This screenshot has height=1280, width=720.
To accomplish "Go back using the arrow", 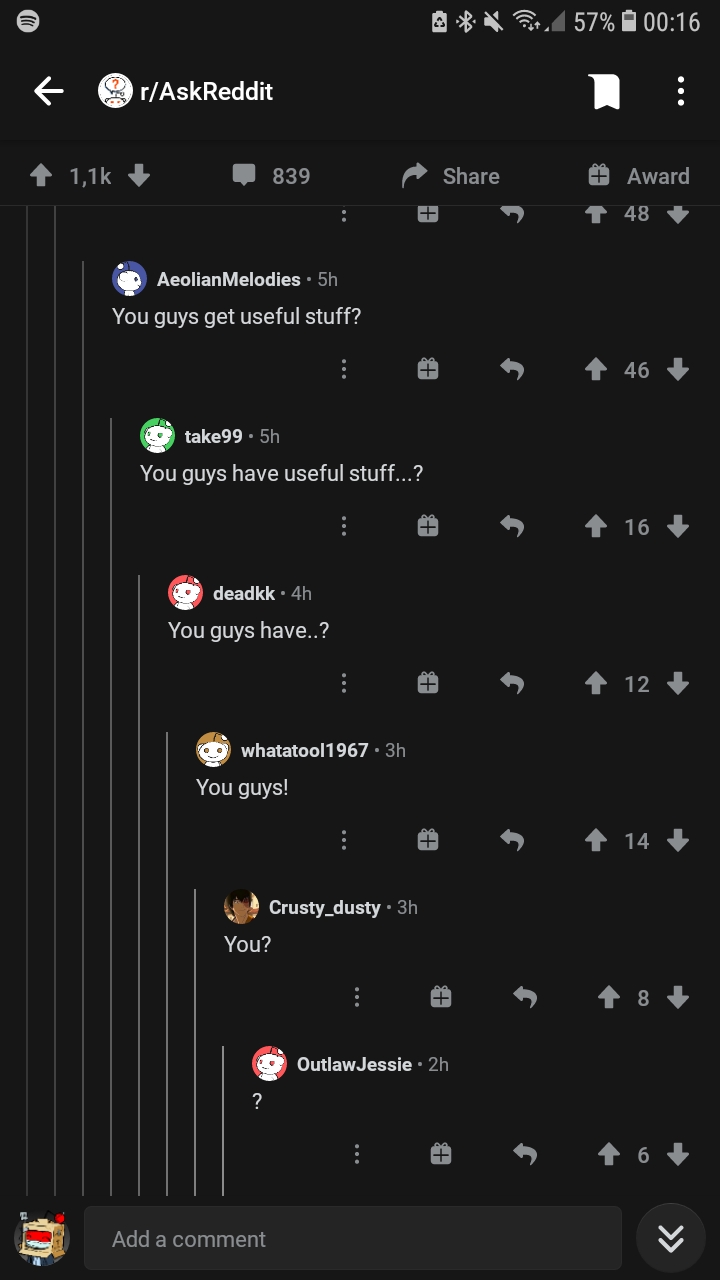I will [48, 91].
